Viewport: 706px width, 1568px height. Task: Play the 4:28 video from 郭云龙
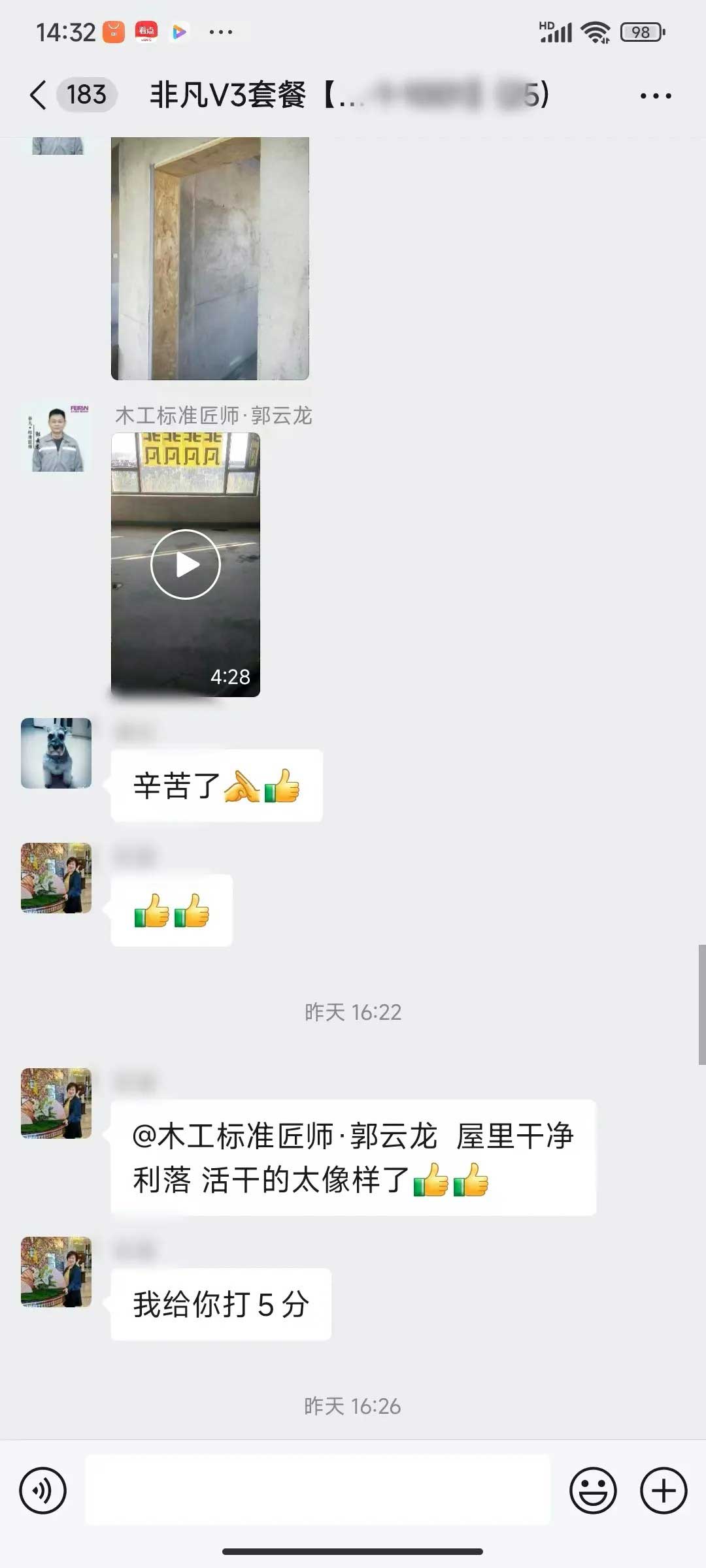click(x=186, y=564)
